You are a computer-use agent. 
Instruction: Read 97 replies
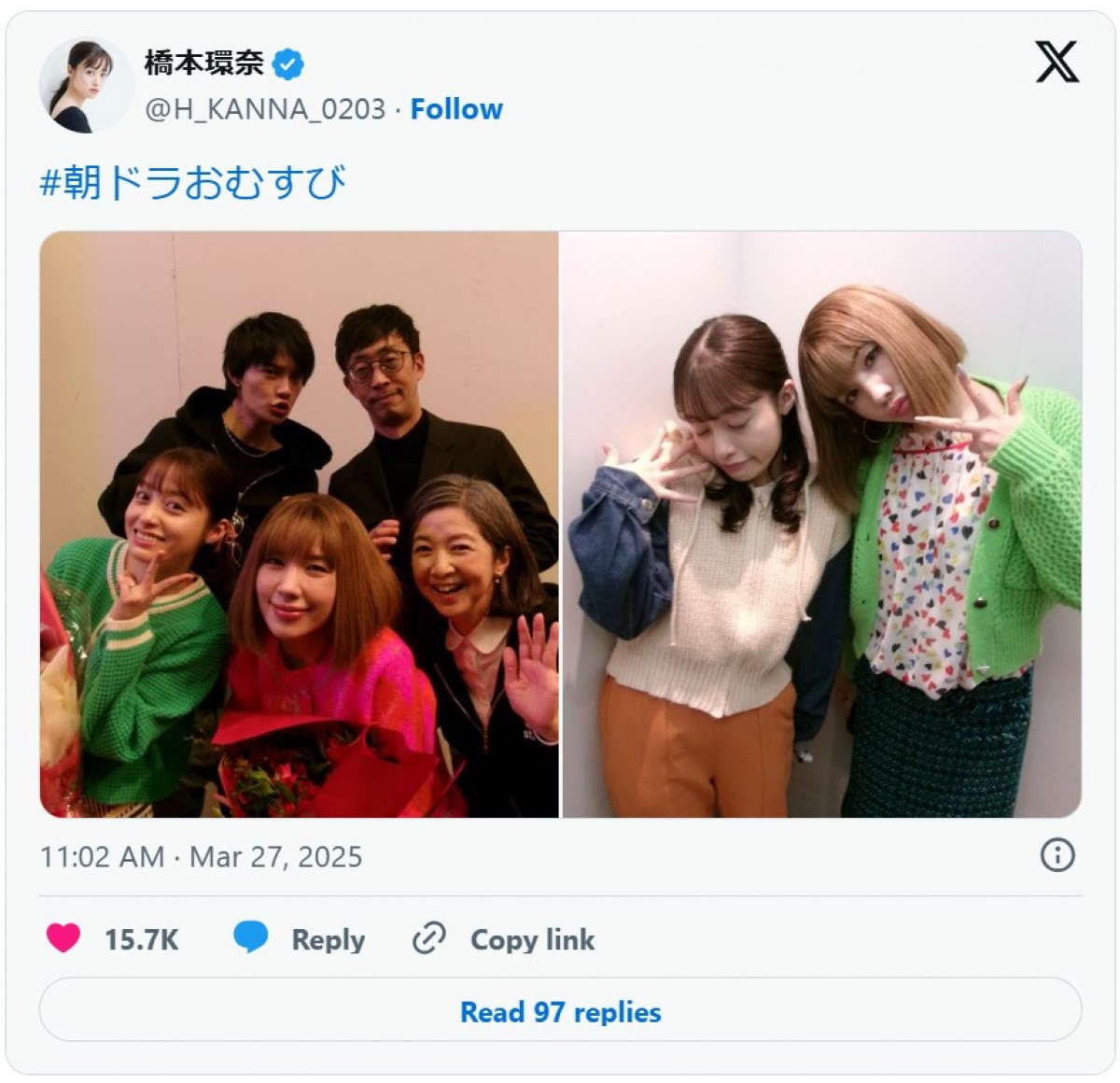[x=560, y=1011]
